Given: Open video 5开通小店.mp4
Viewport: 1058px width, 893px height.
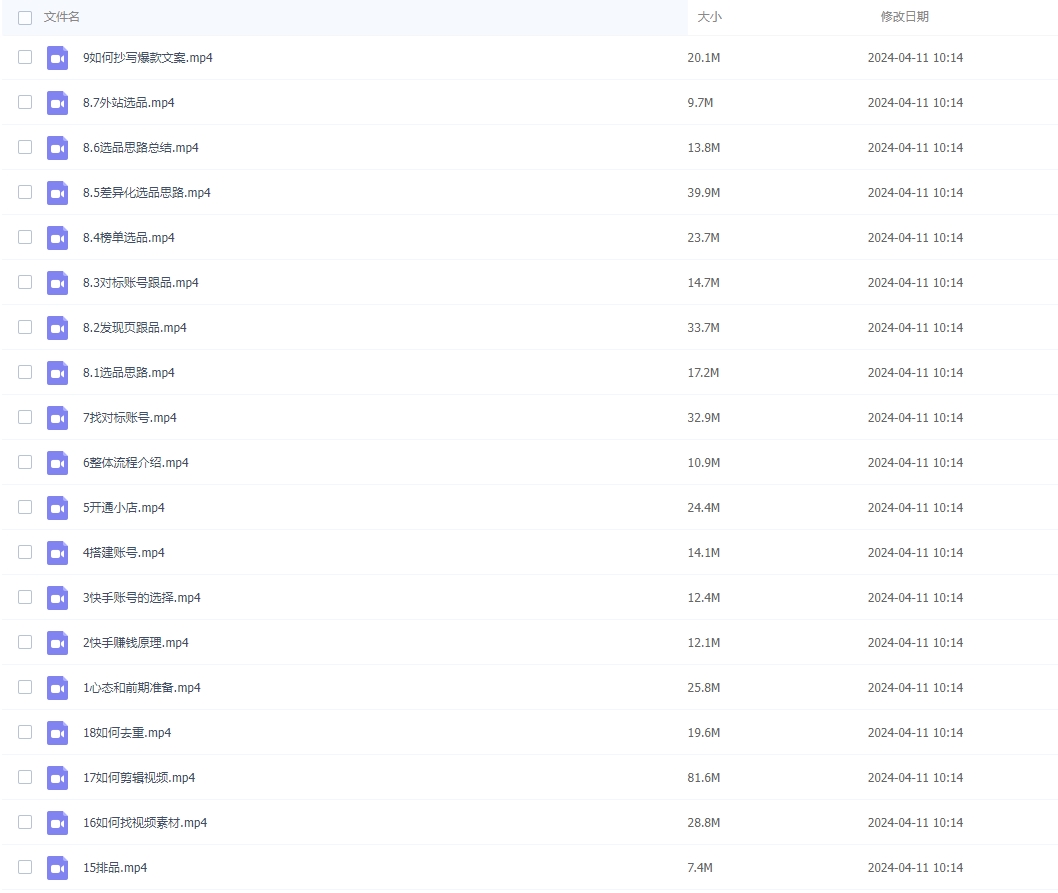Looking at the screenshot, I should 123,508.
